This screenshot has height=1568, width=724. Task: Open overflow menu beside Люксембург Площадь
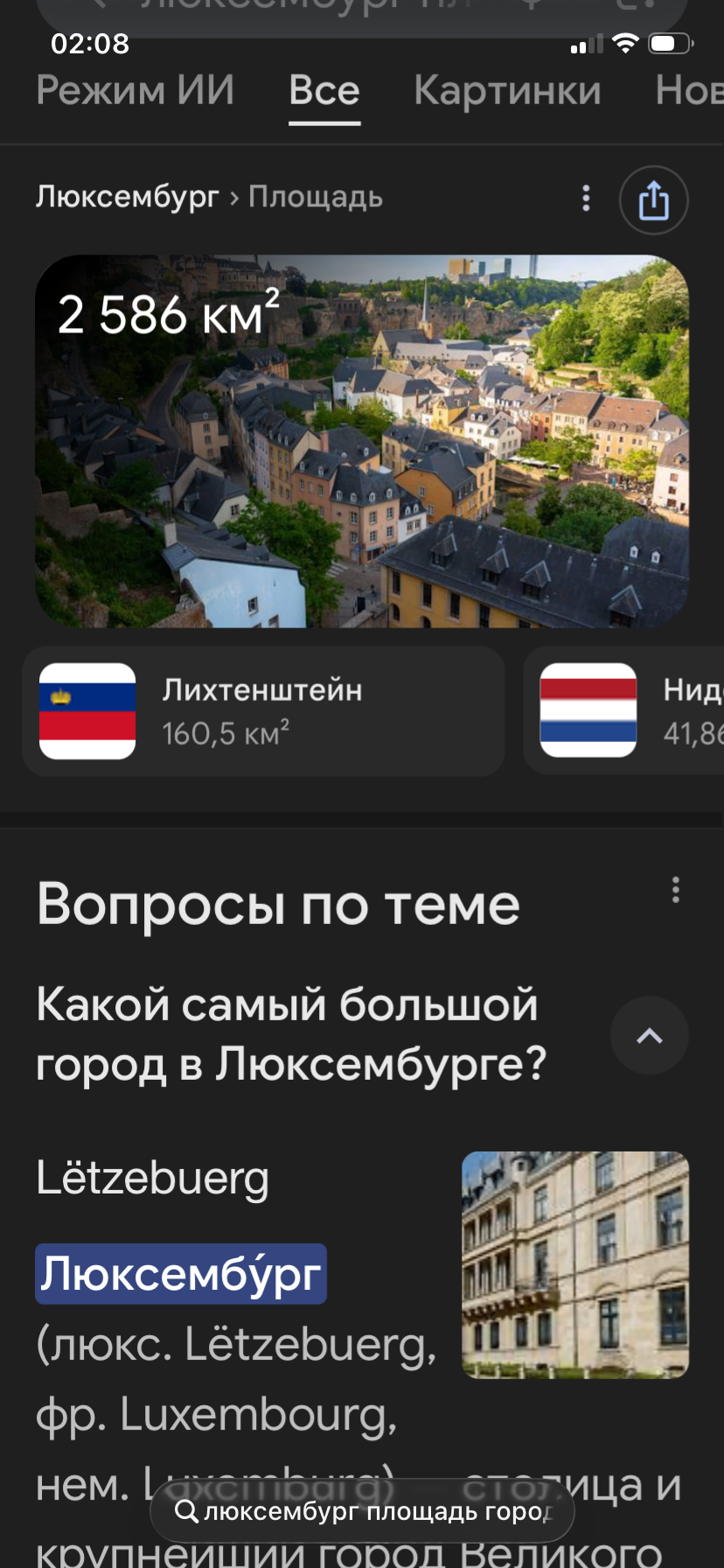click(586, 199)
